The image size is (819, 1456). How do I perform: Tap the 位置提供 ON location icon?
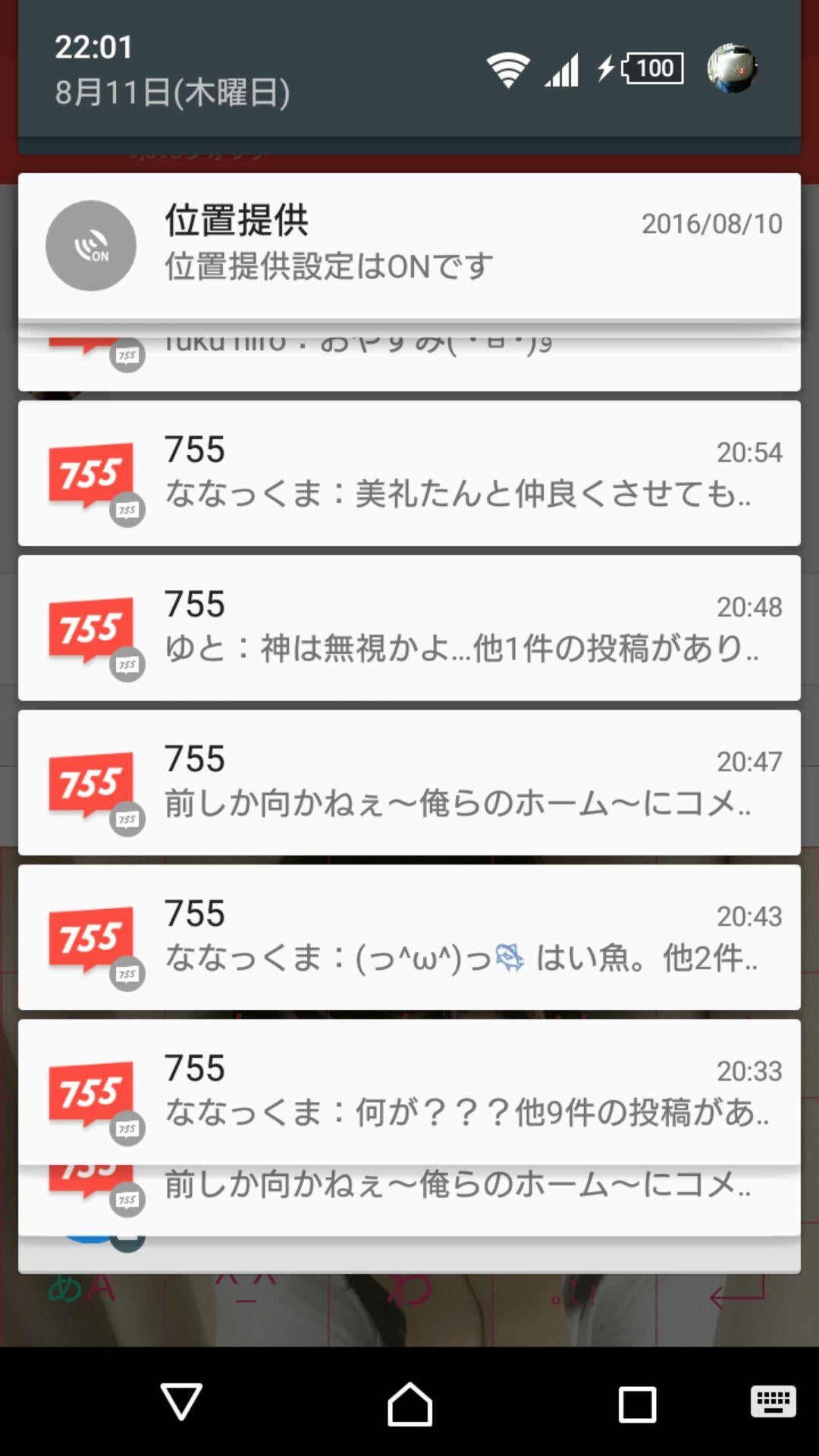[90, 246]
